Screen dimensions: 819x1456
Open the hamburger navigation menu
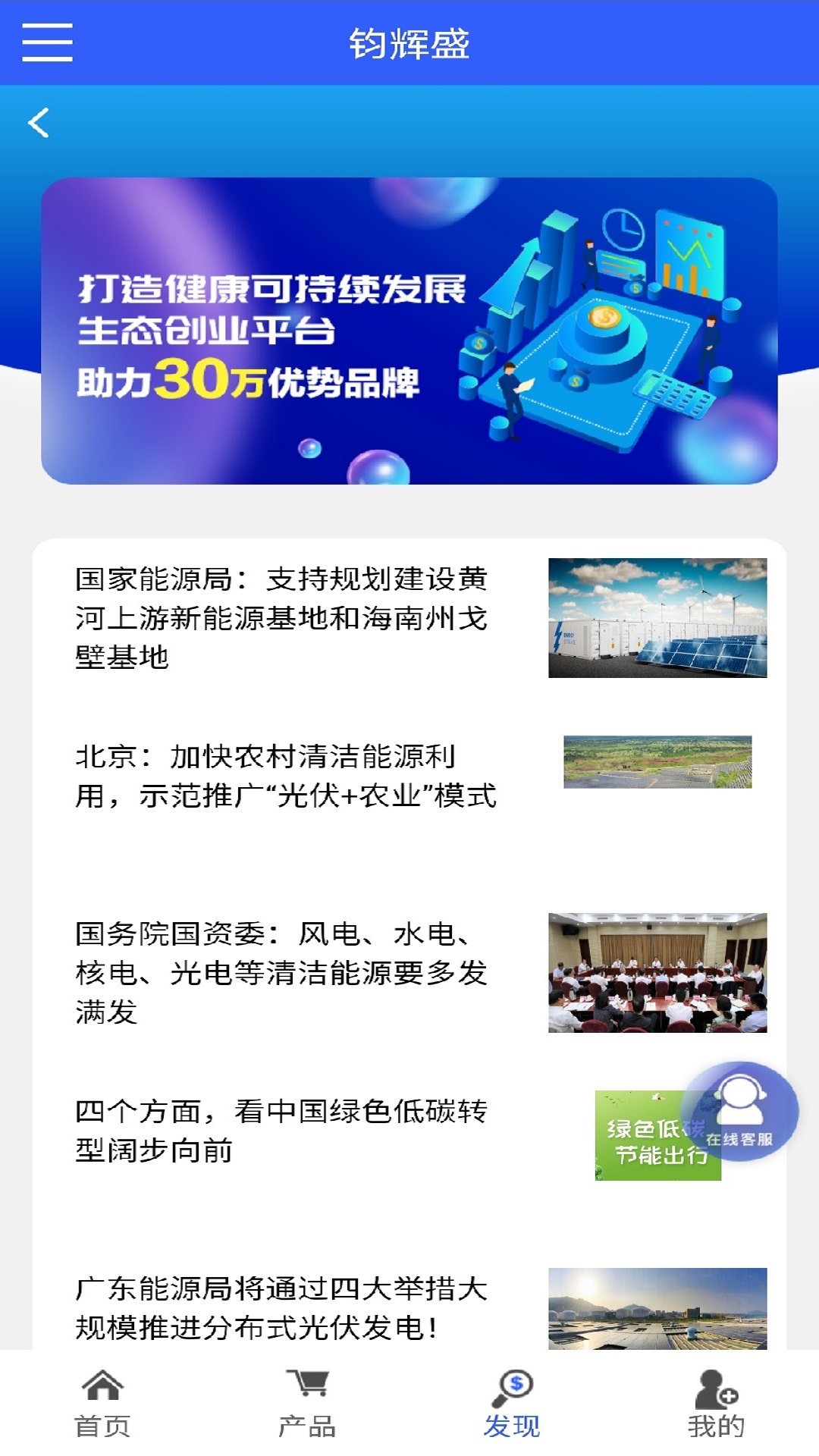47,43
